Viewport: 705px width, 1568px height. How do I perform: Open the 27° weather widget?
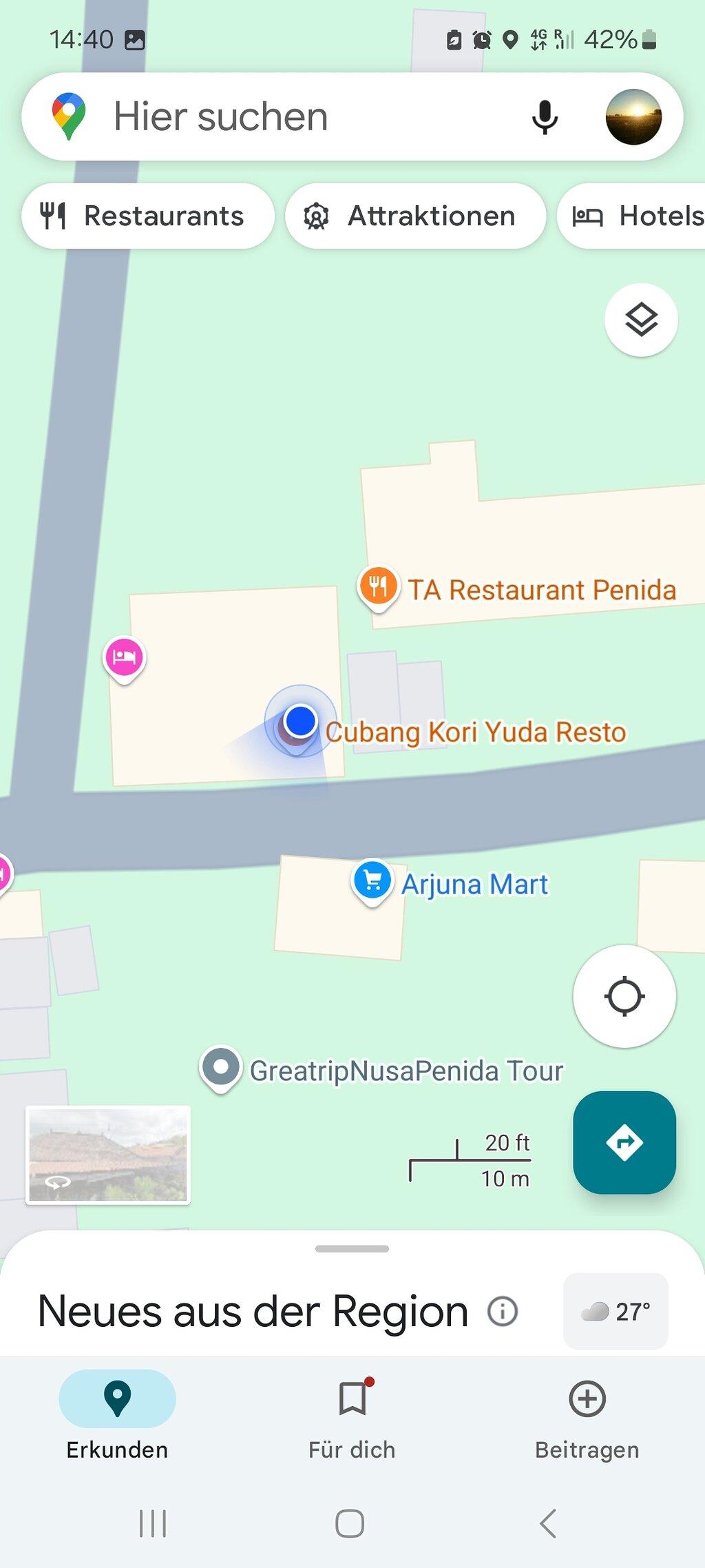point(615,1311)
